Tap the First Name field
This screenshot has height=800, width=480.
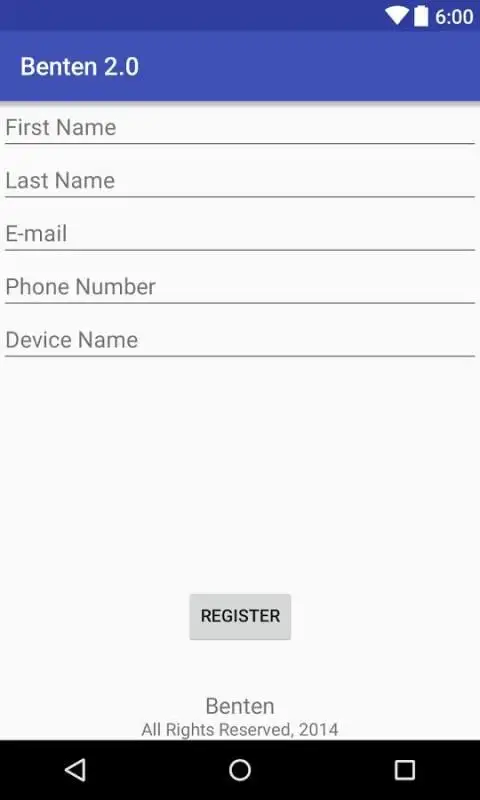240,128
